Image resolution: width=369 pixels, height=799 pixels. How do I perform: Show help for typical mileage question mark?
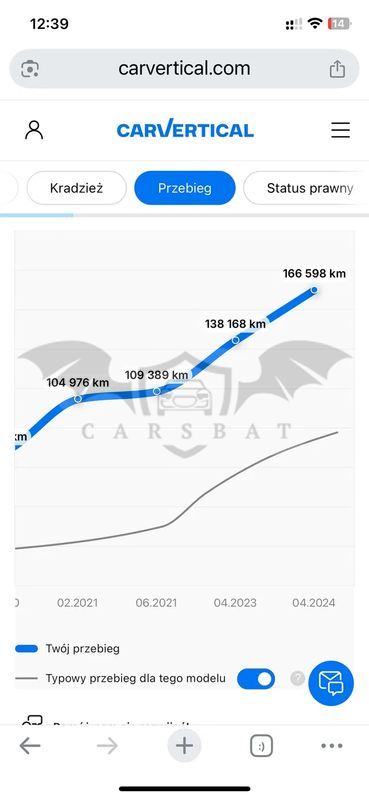click(298, 678)
